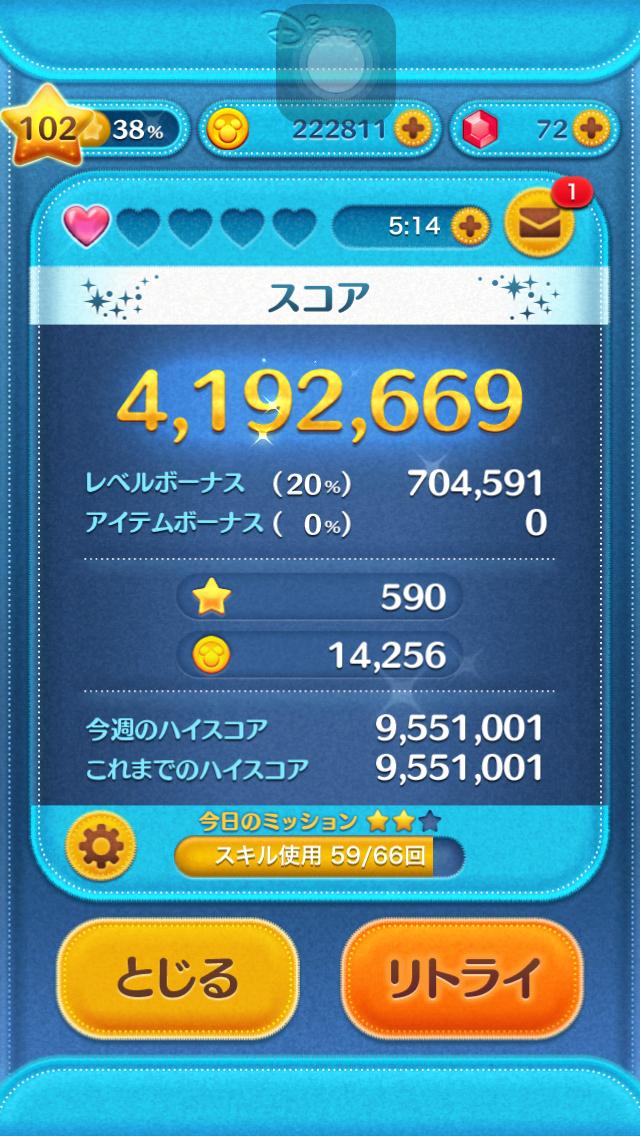640x1136 pixels.
Task: Add hearts using the plus beside timer
Action: (x=467, y=225)
